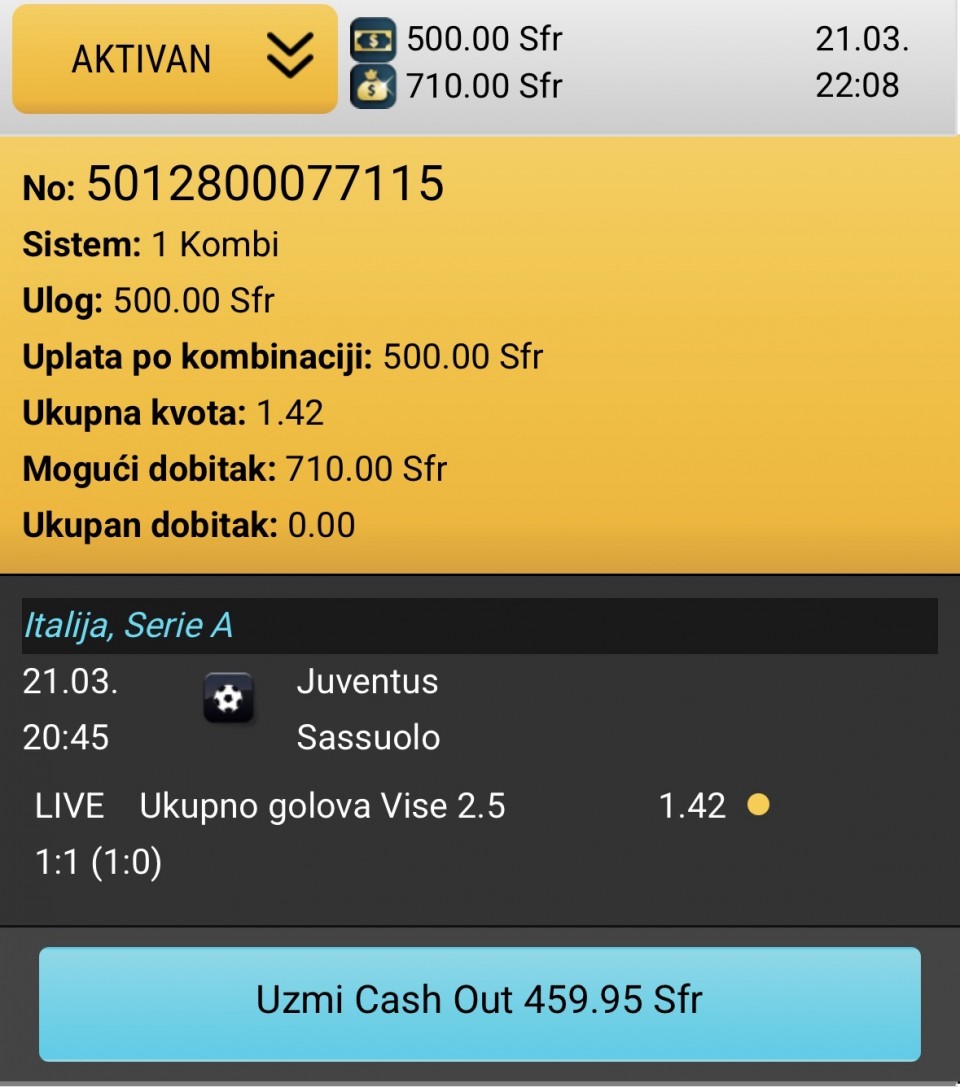This screenshot has width=960, height=1087.
Task: Tap Uzmi Cash Out 459.95 Sfr
Action: 479,1002
